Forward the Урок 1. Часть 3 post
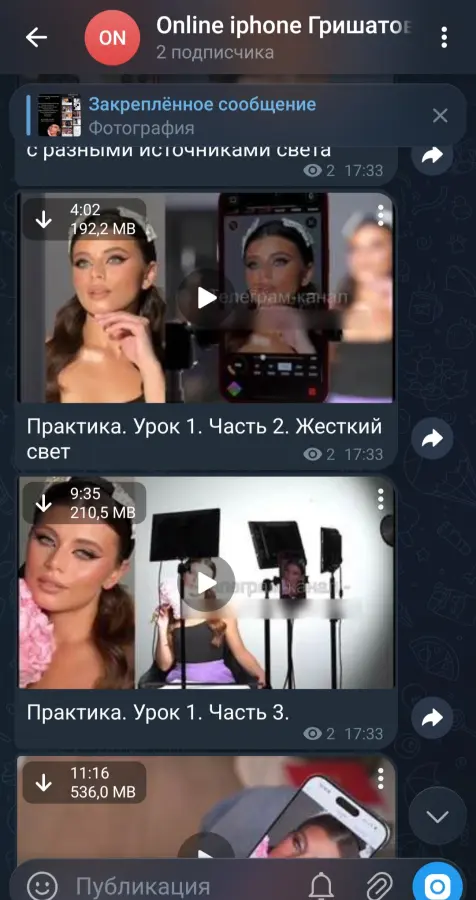Image resolution: width=476 pixels, height=900 pixels. point(433,717)
